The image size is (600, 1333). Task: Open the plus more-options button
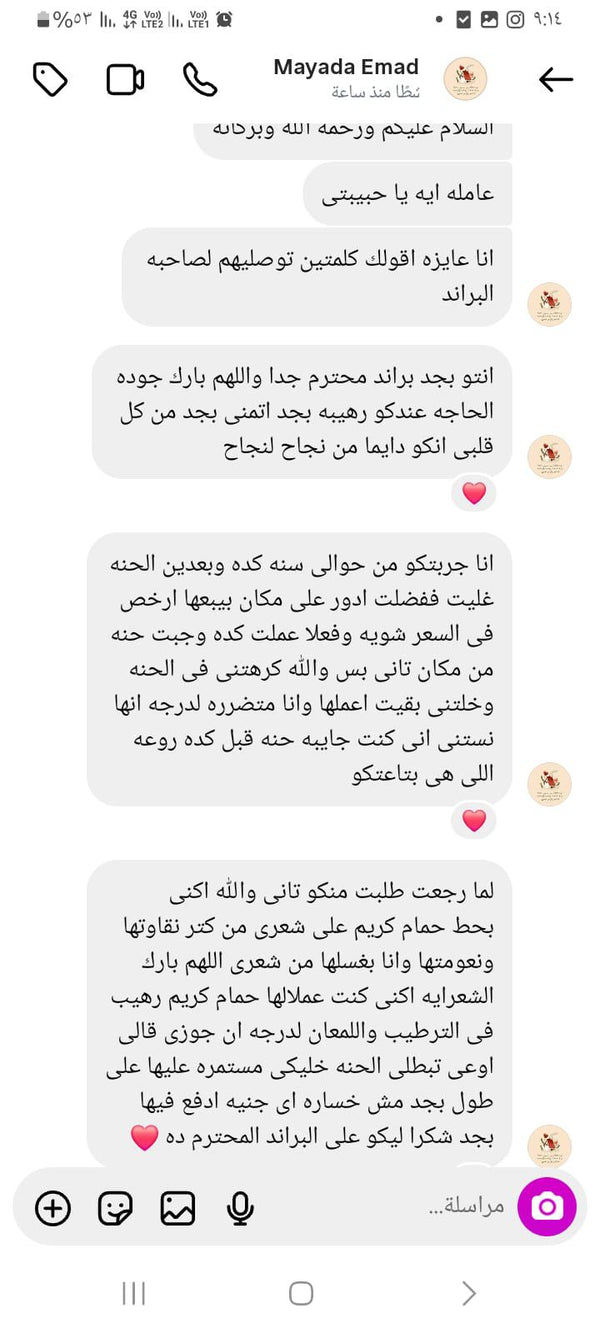pos(53,1208)
